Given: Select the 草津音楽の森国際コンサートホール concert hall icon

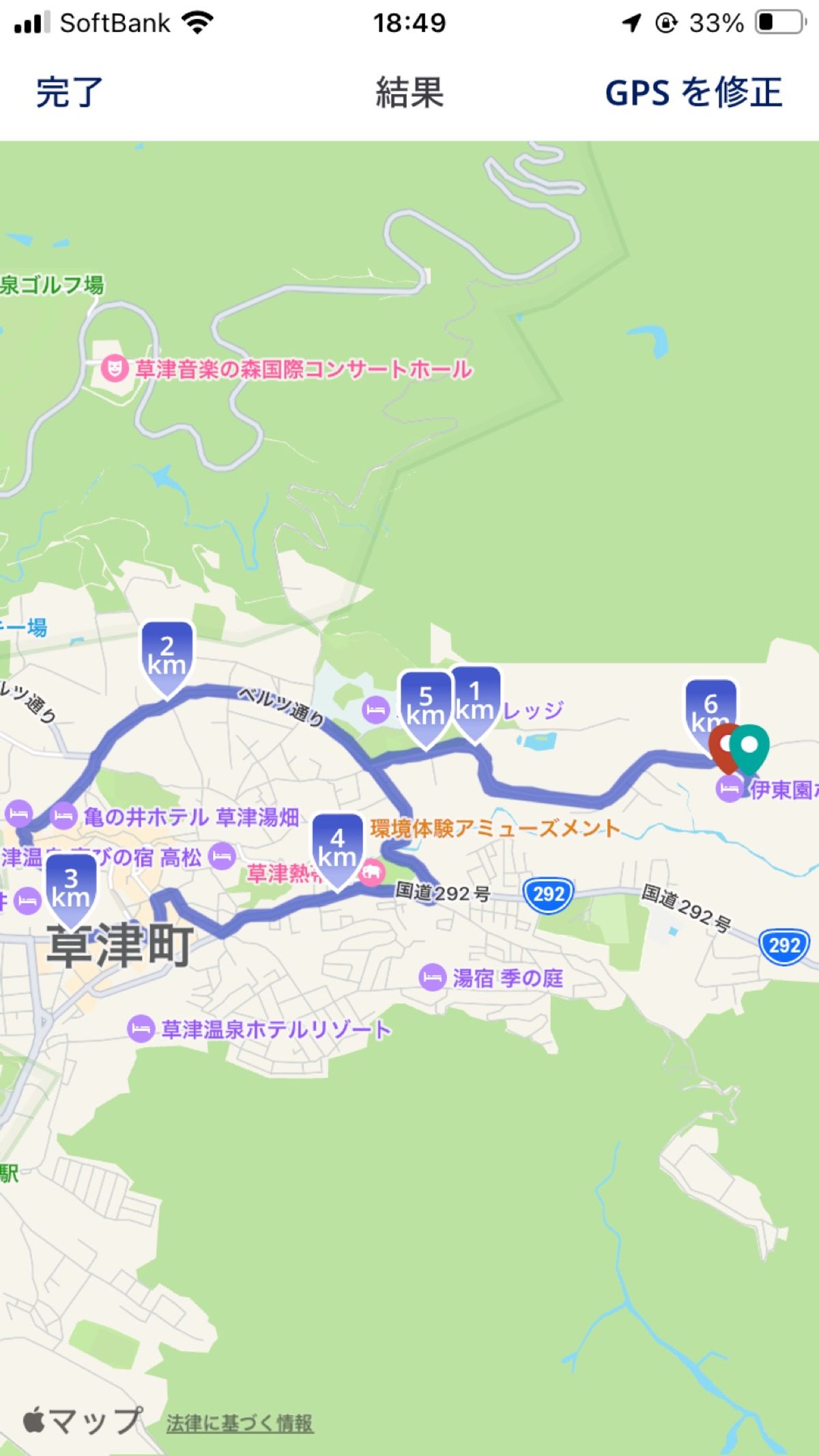Looking at the screenshot, I should click(114, 368).
